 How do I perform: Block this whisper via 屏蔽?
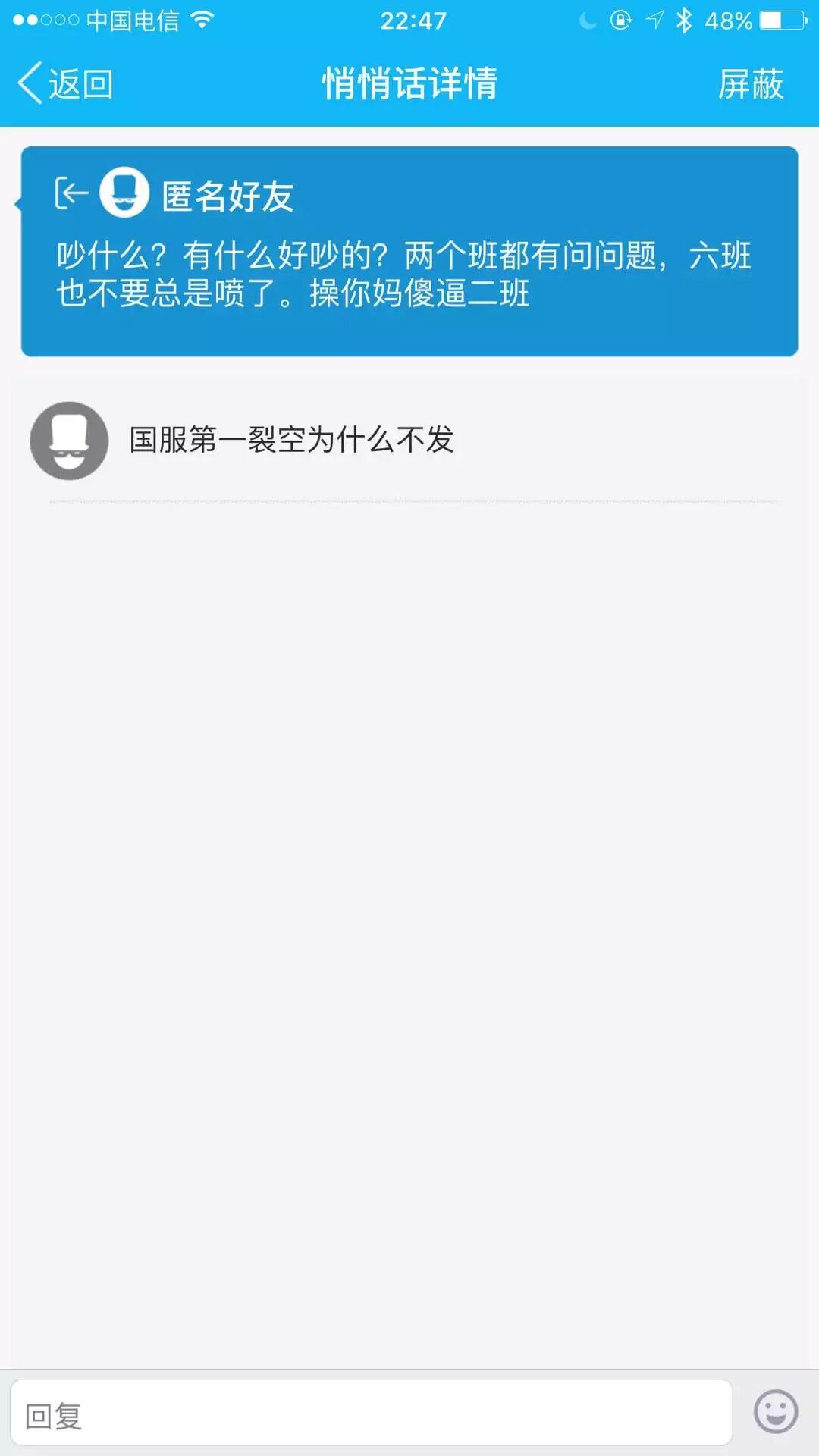(750, 83)
